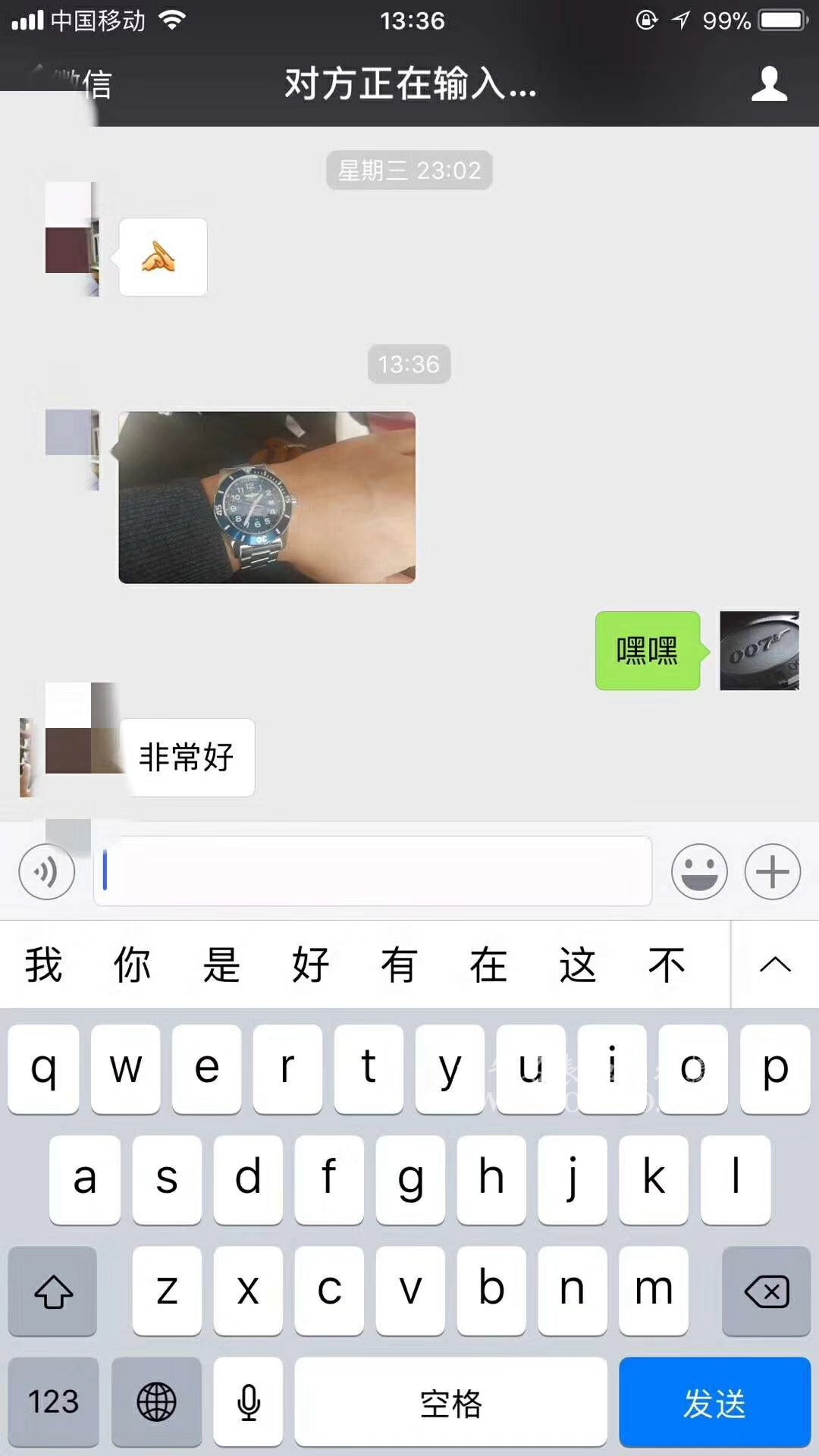Screen dimensions: 819x1456
Task: Change keyboard language with globe key
Action: pyautogui.click(x=156, y=1402)
